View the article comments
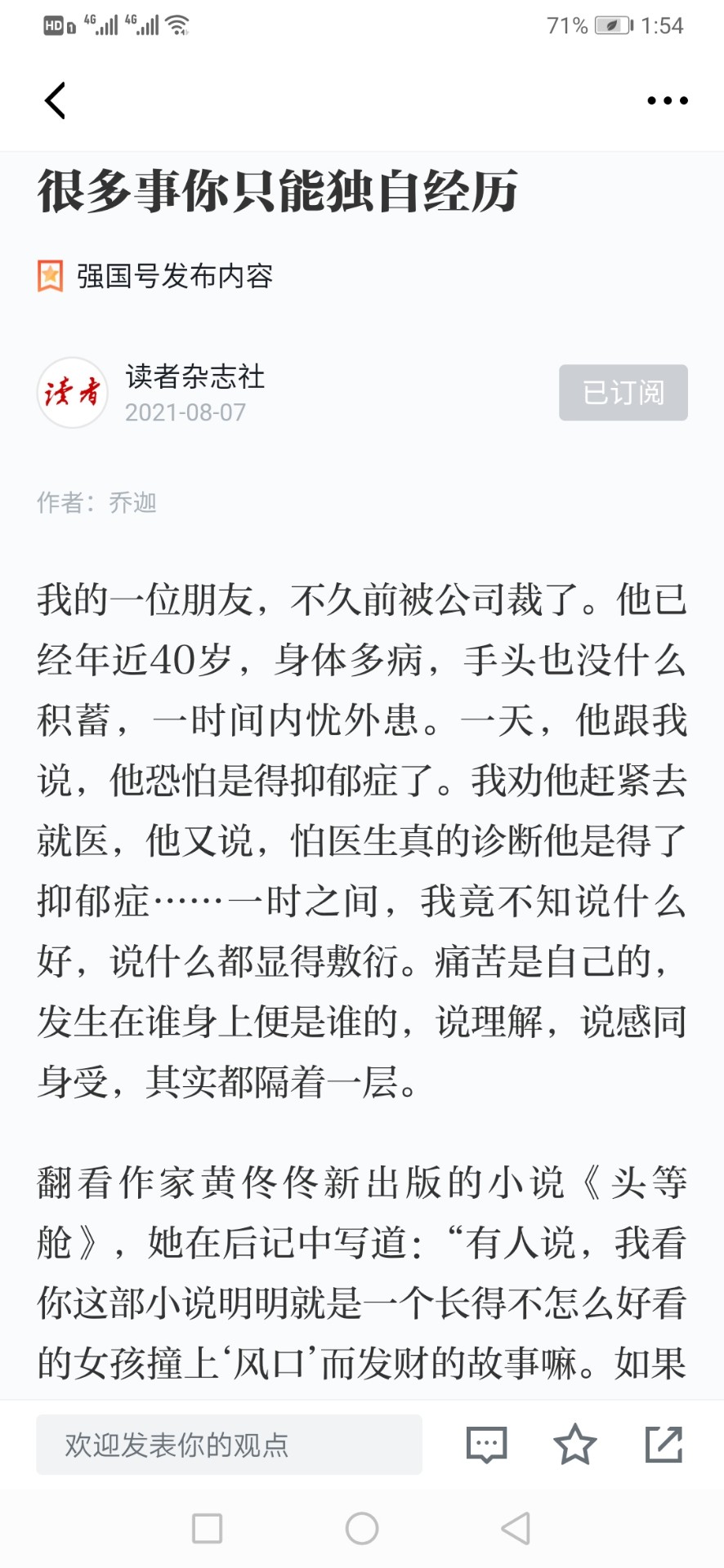 (486, 1445)
